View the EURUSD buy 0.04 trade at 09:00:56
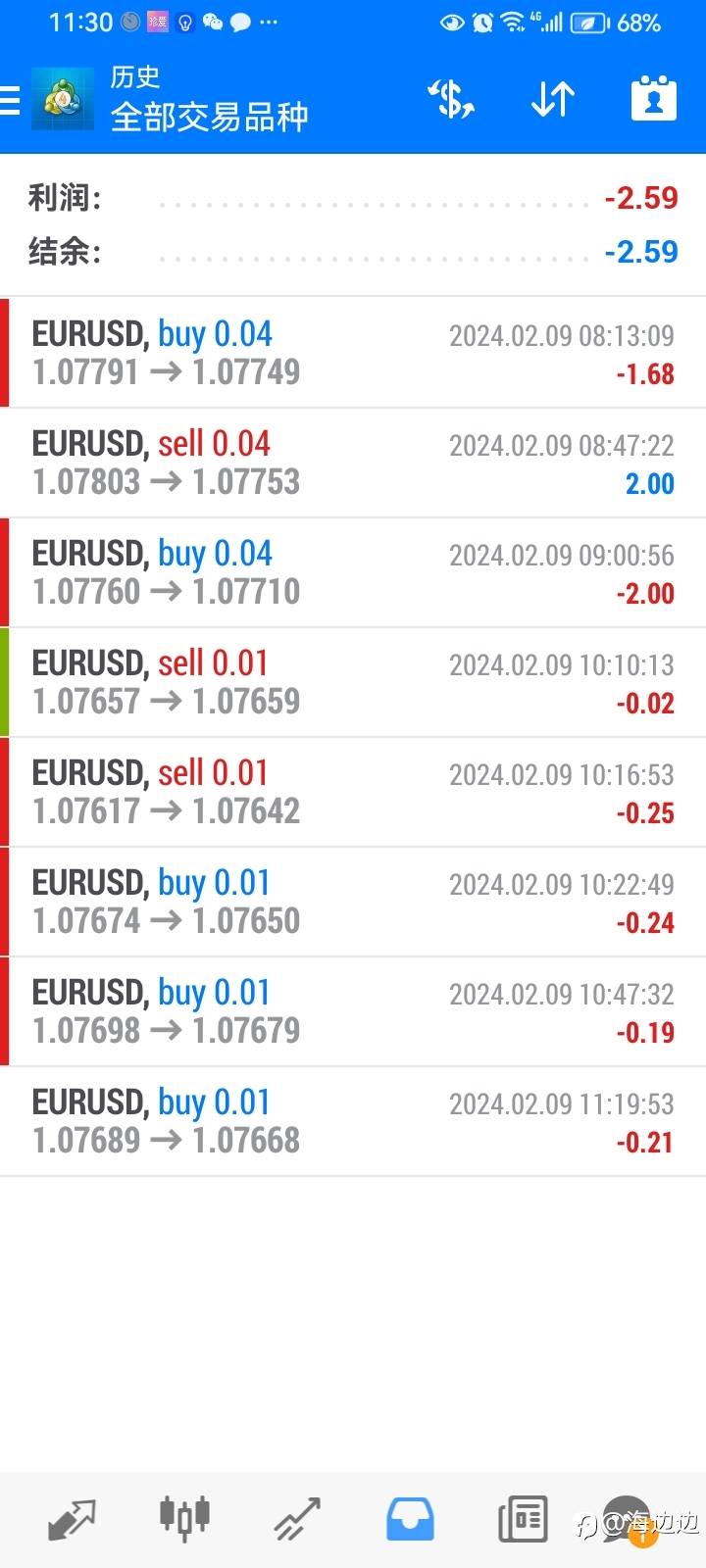 tap(353, 572)
